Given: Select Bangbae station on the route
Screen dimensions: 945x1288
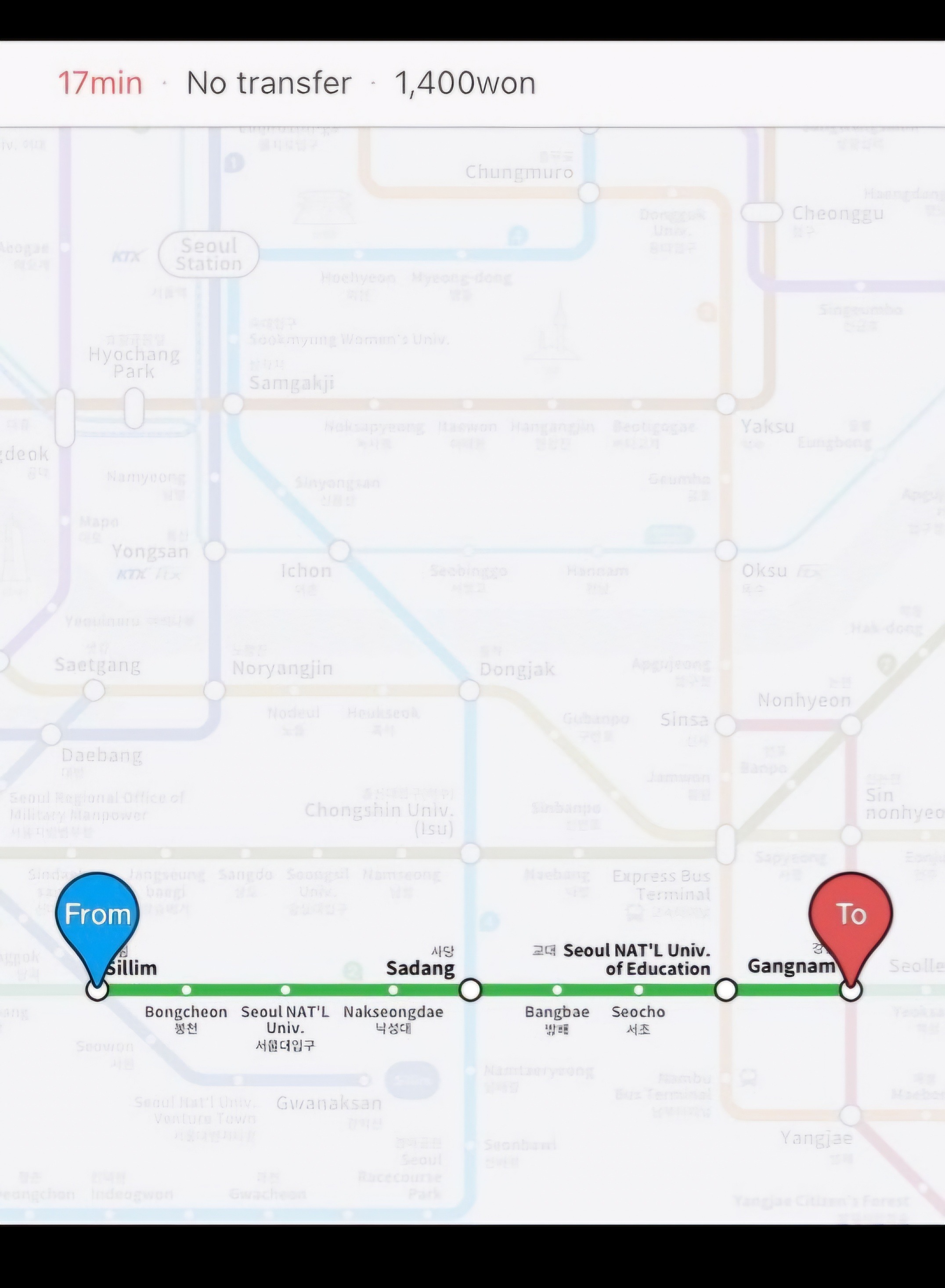Looking at the screenshot, I should (556, 989).
